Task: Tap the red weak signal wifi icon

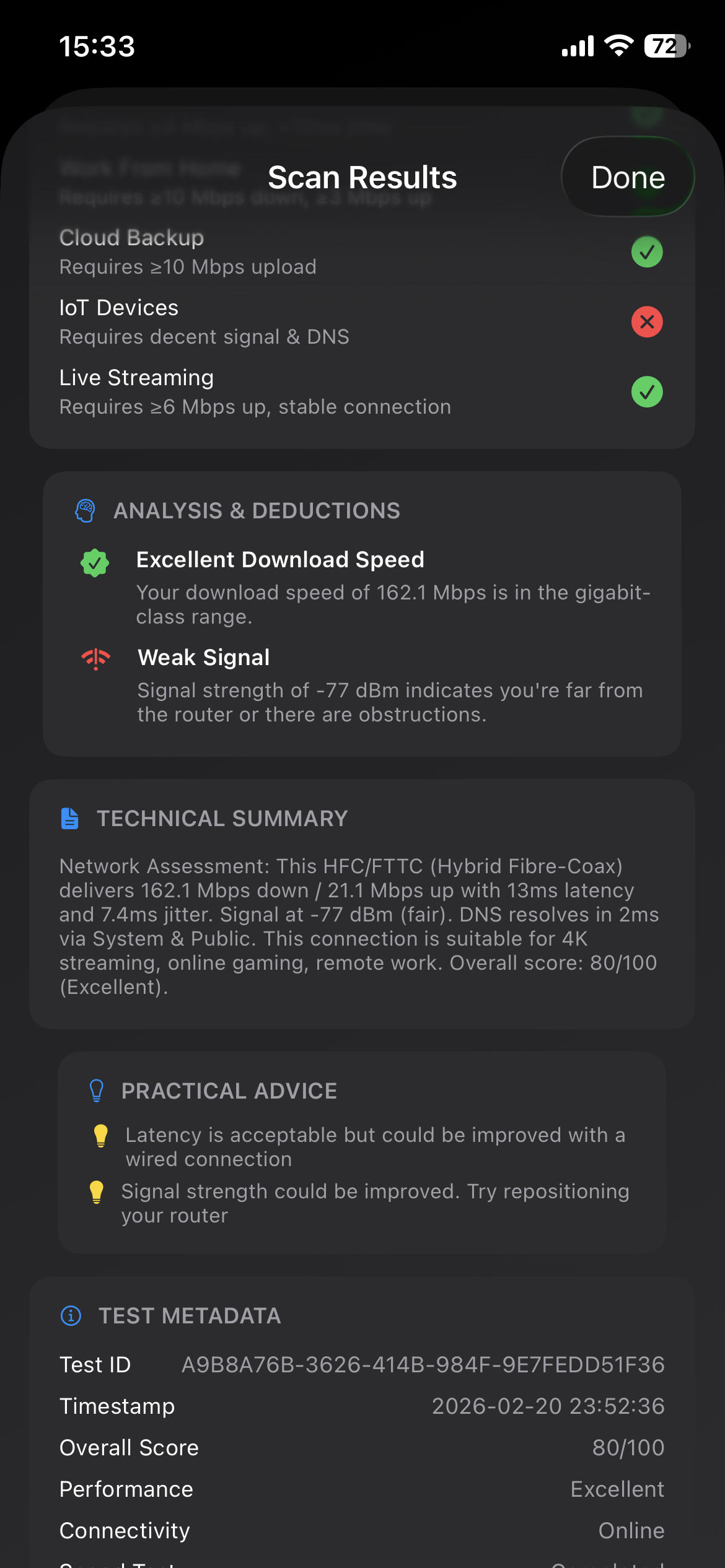Action: tap(94, 660)
